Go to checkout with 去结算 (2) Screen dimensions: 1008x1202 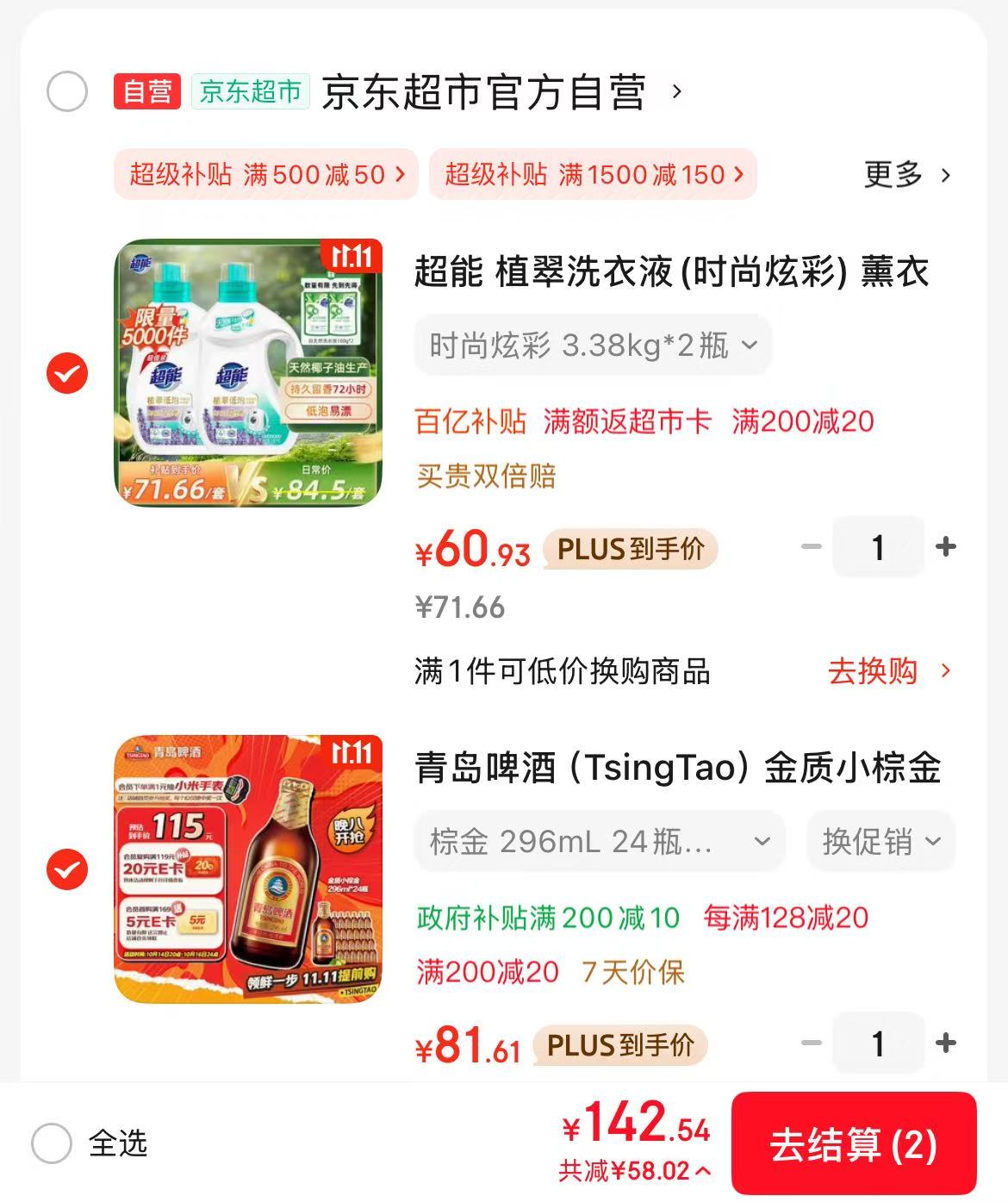click(853, 1145)
